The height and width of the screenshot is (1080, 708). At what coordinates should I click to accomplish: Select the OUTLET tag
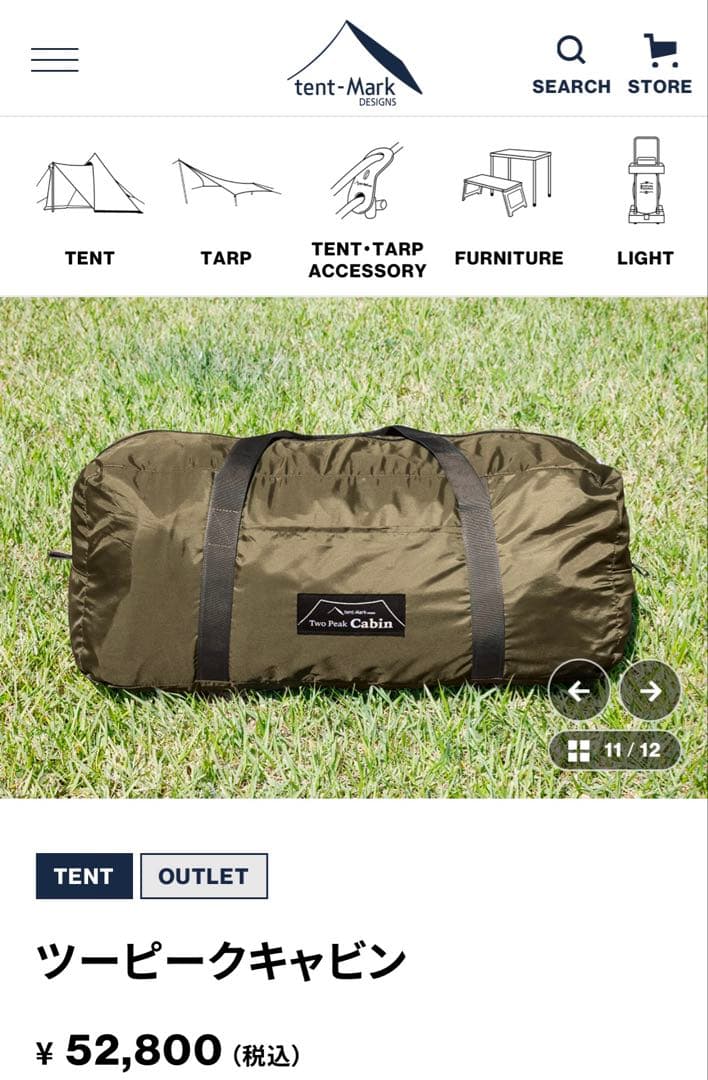(204, 876)
